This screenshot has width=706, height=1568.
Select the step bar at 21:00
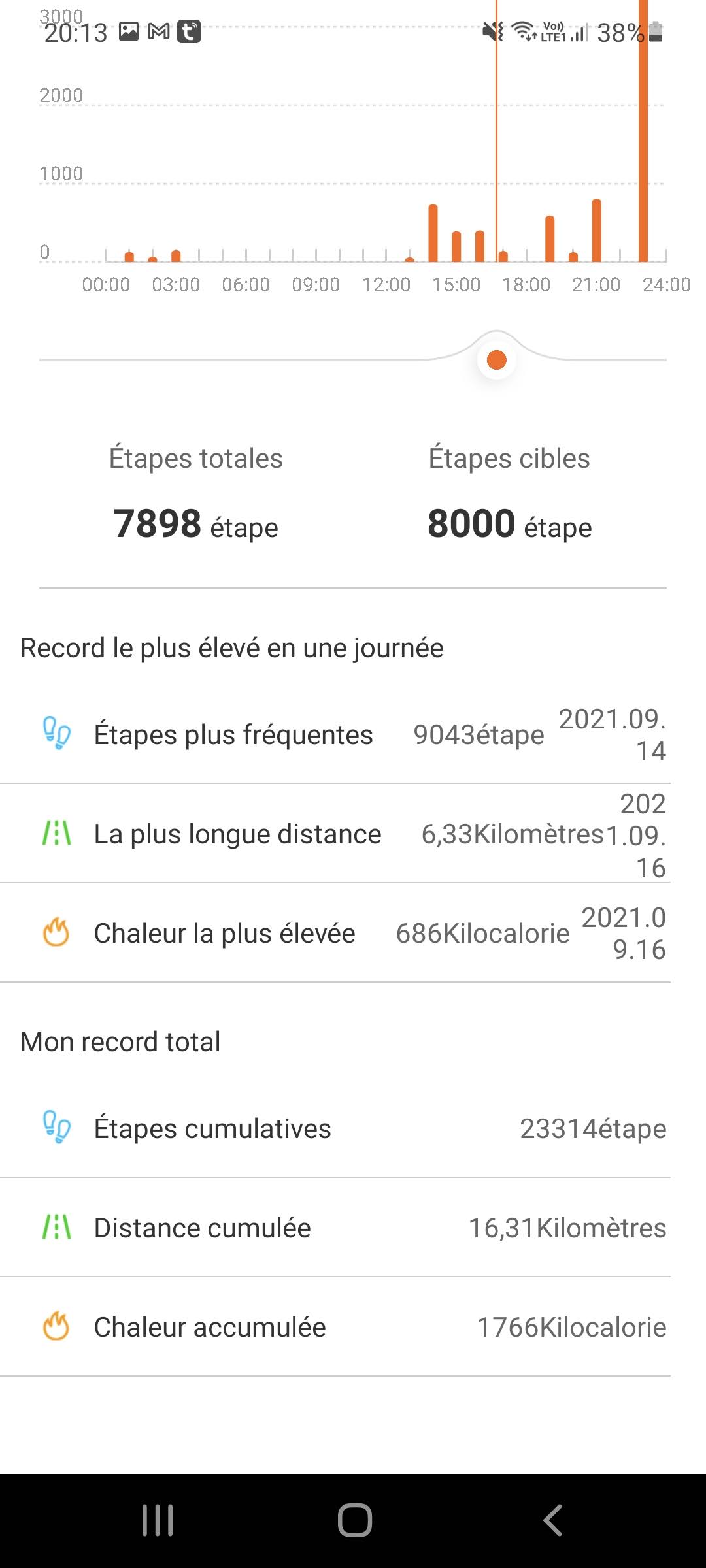(596, 231)
